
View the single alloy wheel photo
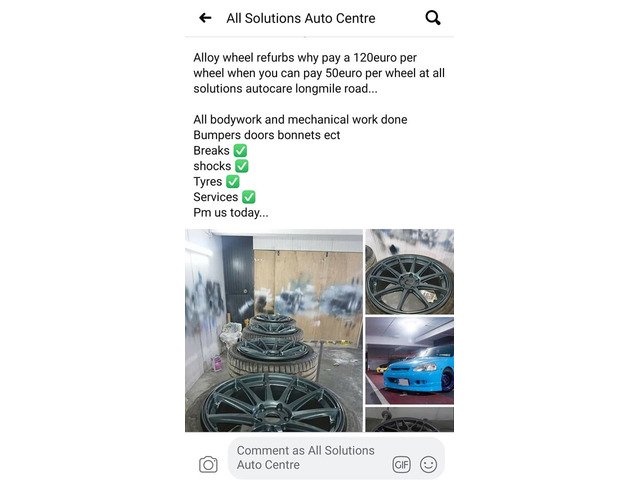point(409,271)
